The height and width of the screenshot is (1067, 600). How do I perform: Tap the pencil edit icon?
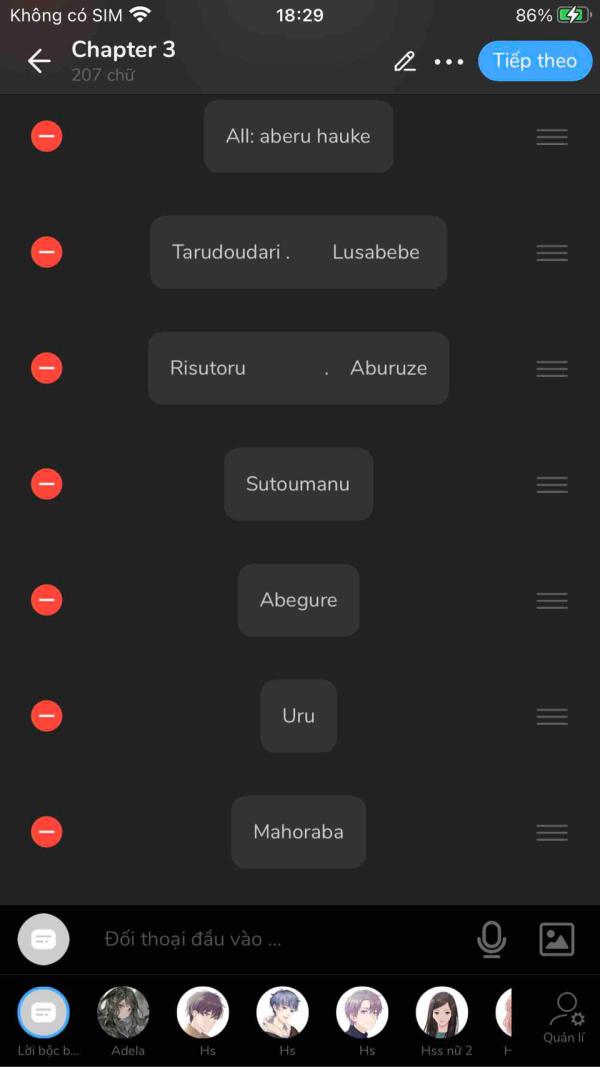(x=405, y=61)
